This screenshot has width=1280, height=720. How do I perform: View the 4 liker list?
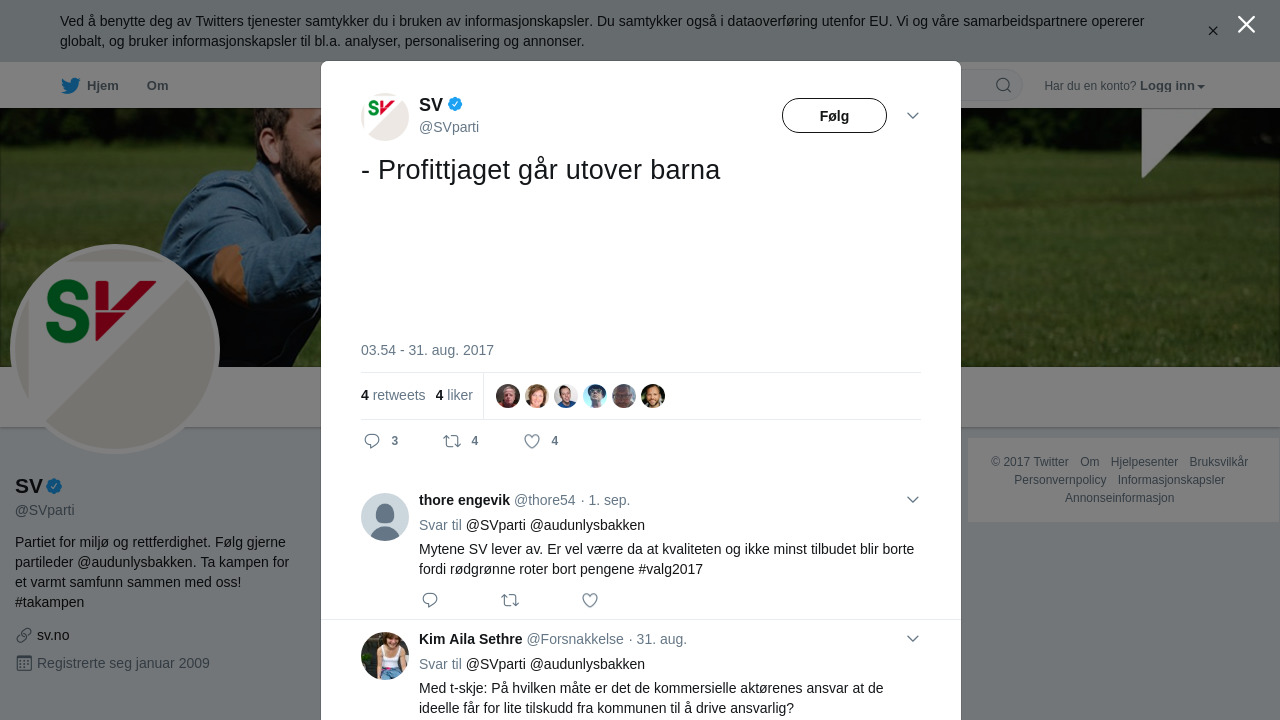tap(454, 395)
